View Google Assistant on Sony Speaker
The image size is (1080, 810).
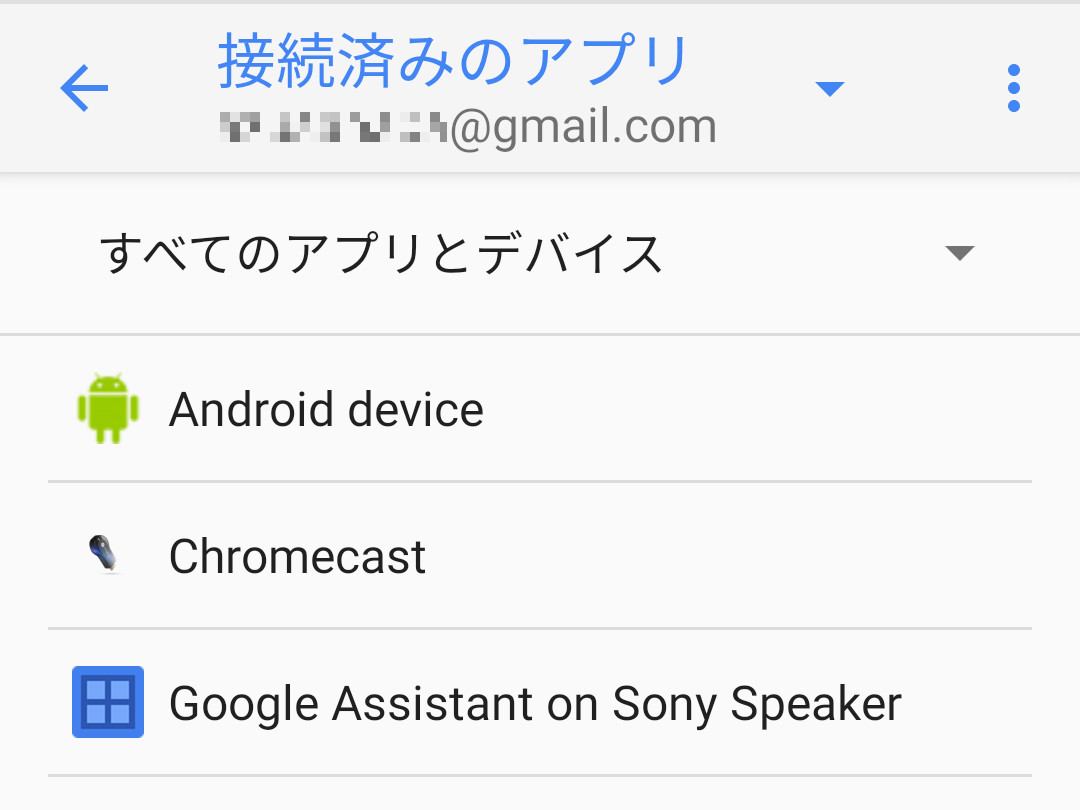click(535, 703)
